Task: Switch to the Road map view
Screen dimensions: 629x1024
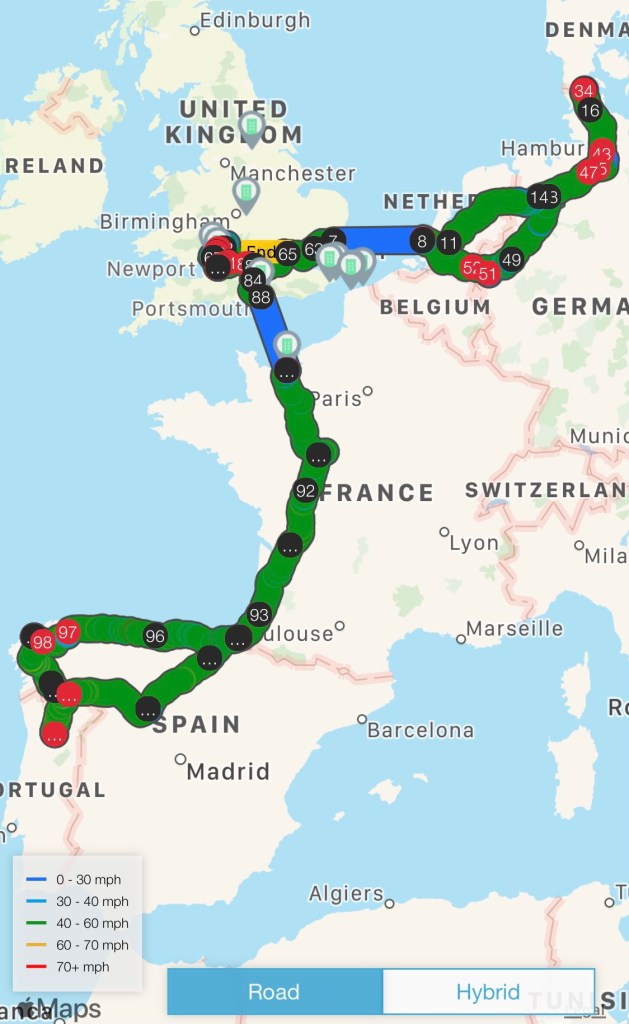Action: [x=274, y=992]
